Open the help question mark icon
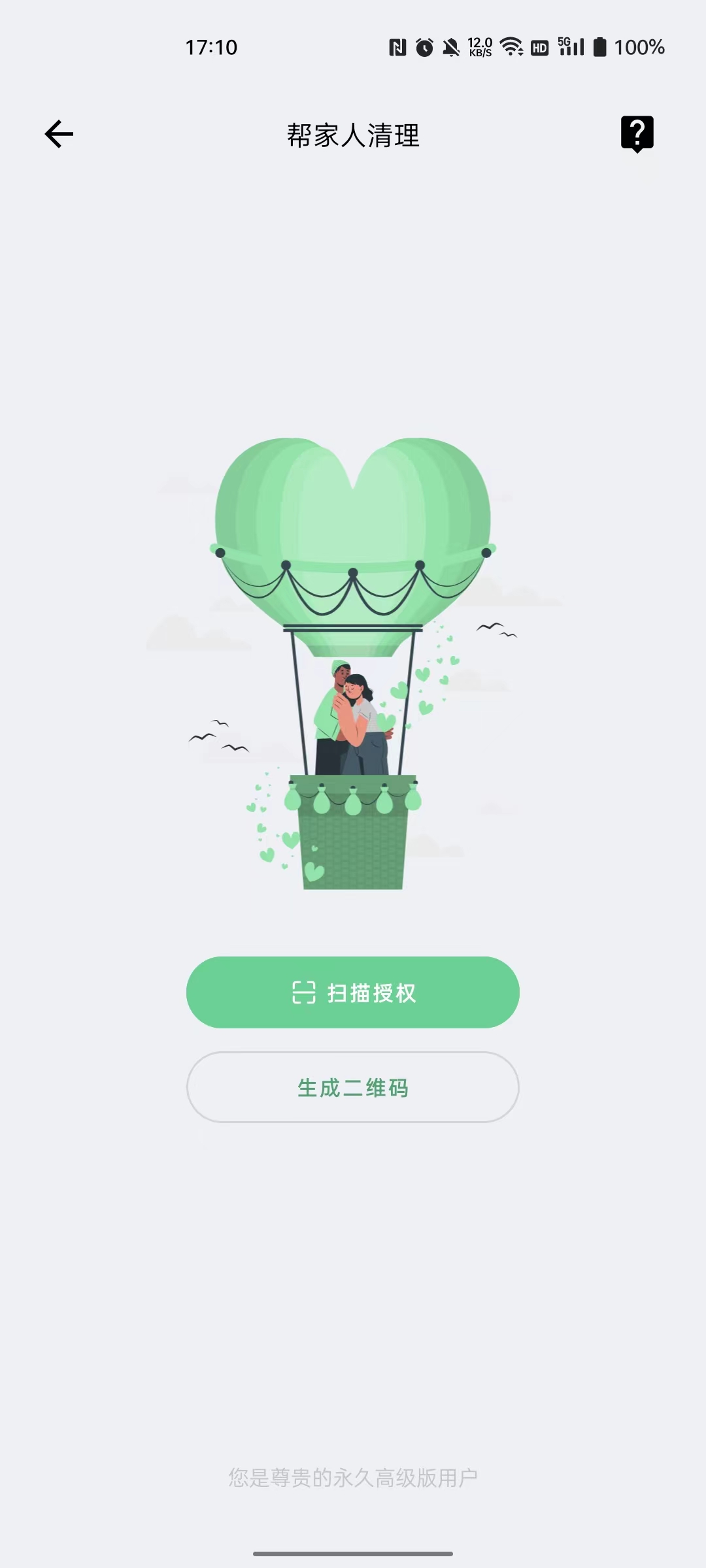 point(637,134)
